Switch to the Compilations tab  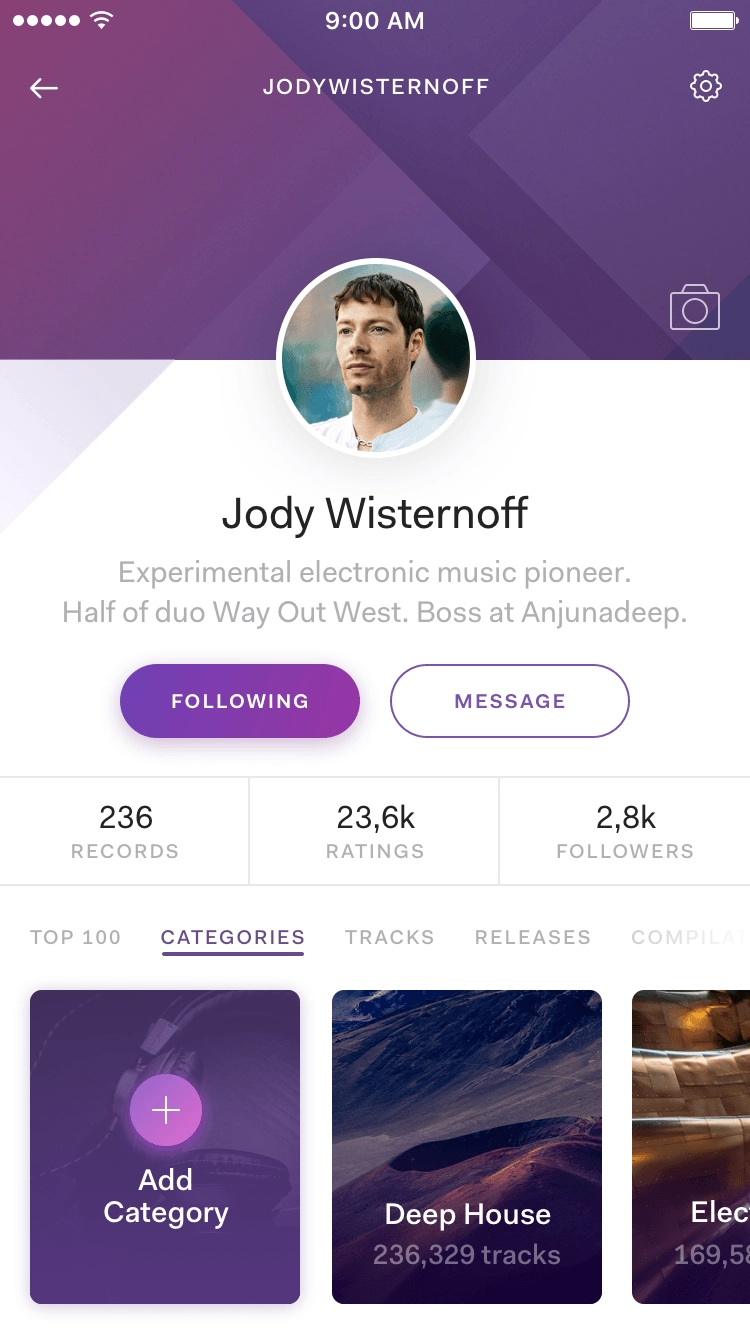pyautogui.click(x=690, y=937)
